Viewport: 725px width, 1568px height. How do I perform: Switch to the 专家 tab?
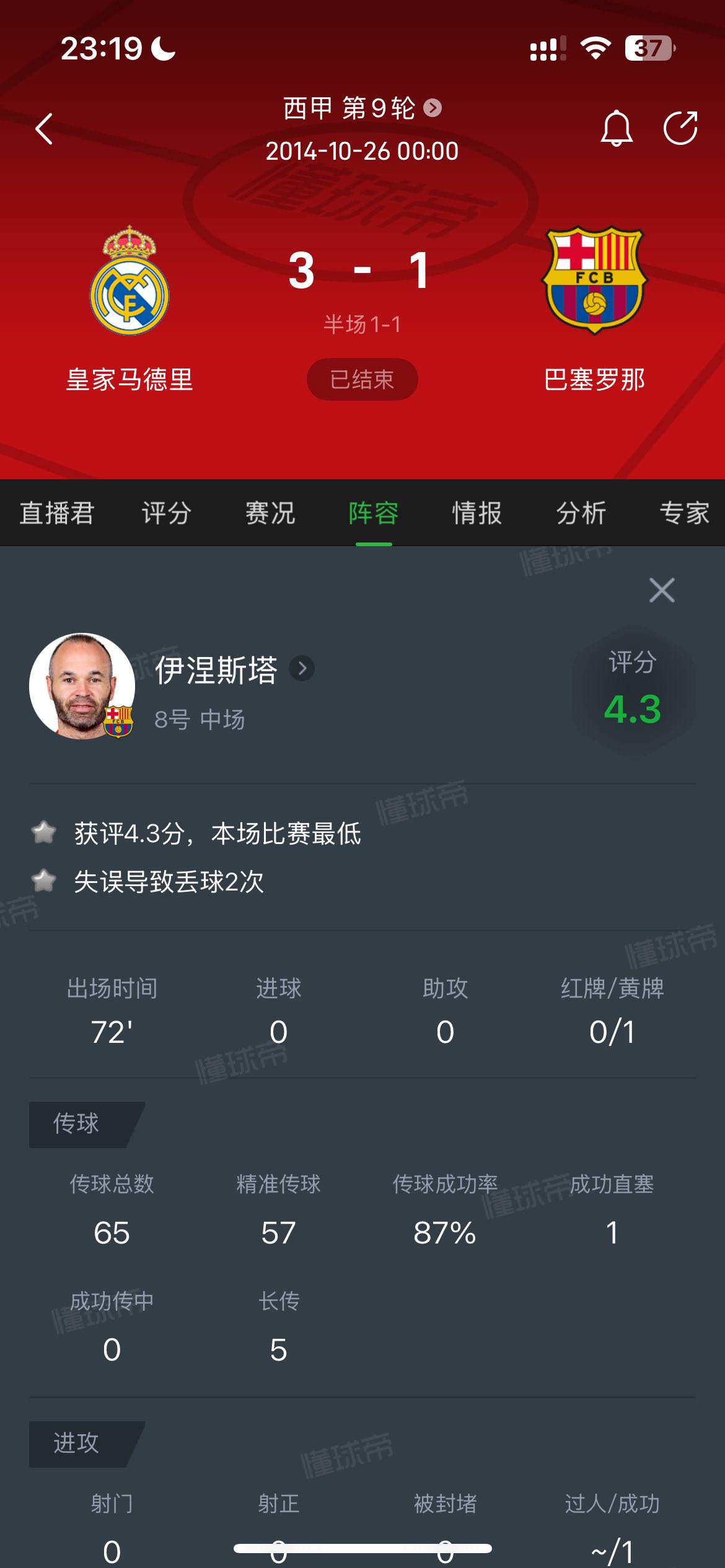pyautogui.click(x=684, y=513)
